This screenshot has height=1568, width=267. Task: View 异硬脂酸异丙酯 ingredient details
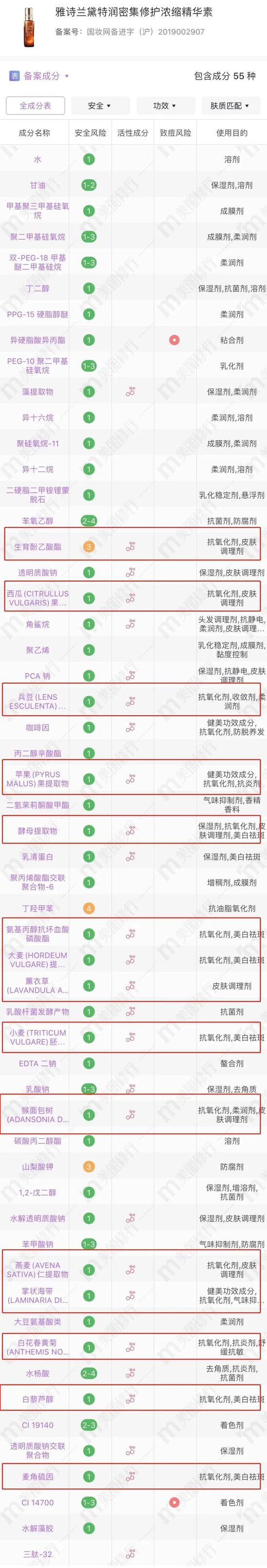coord(38,340)
